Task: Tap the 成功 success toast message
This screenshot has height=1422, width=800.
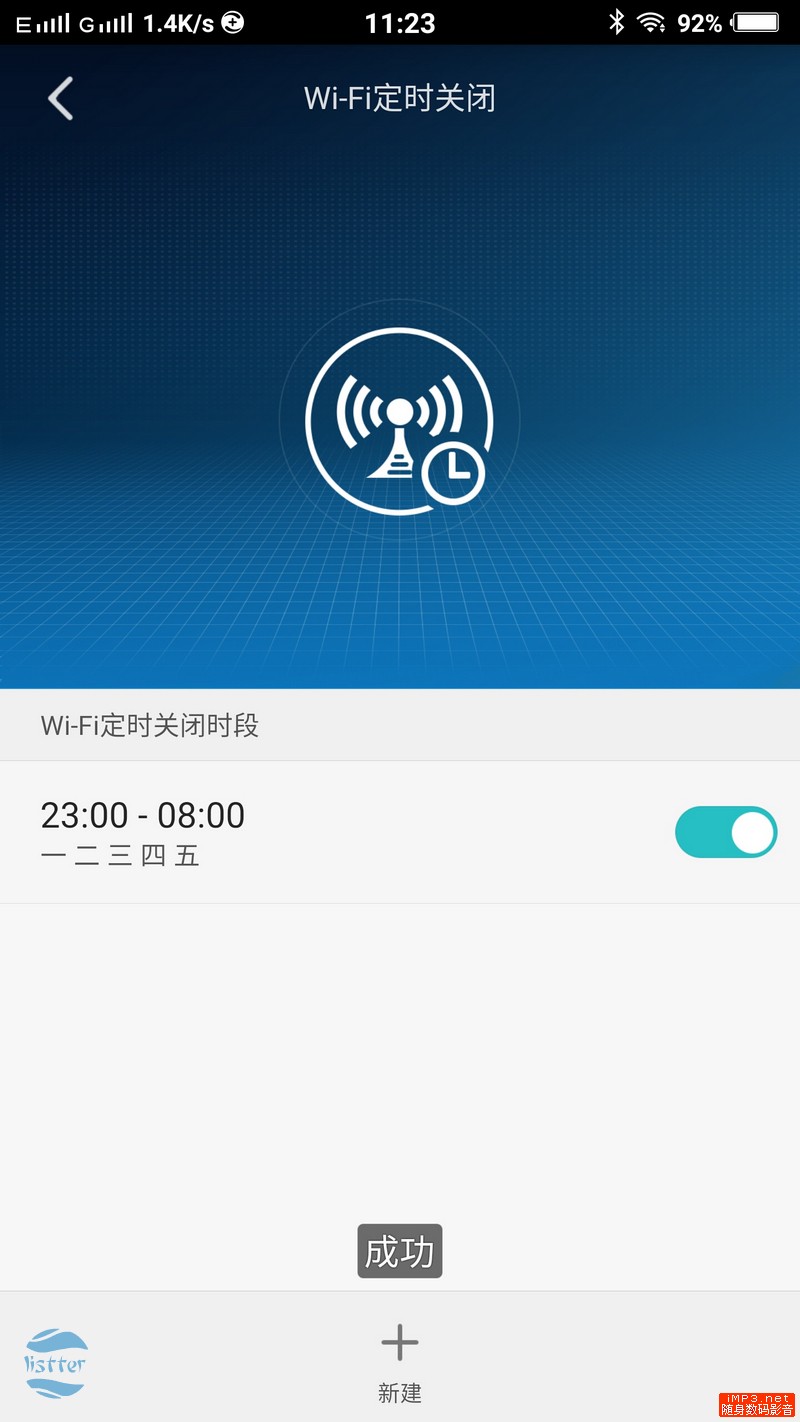Action: tap(399, 1251)
